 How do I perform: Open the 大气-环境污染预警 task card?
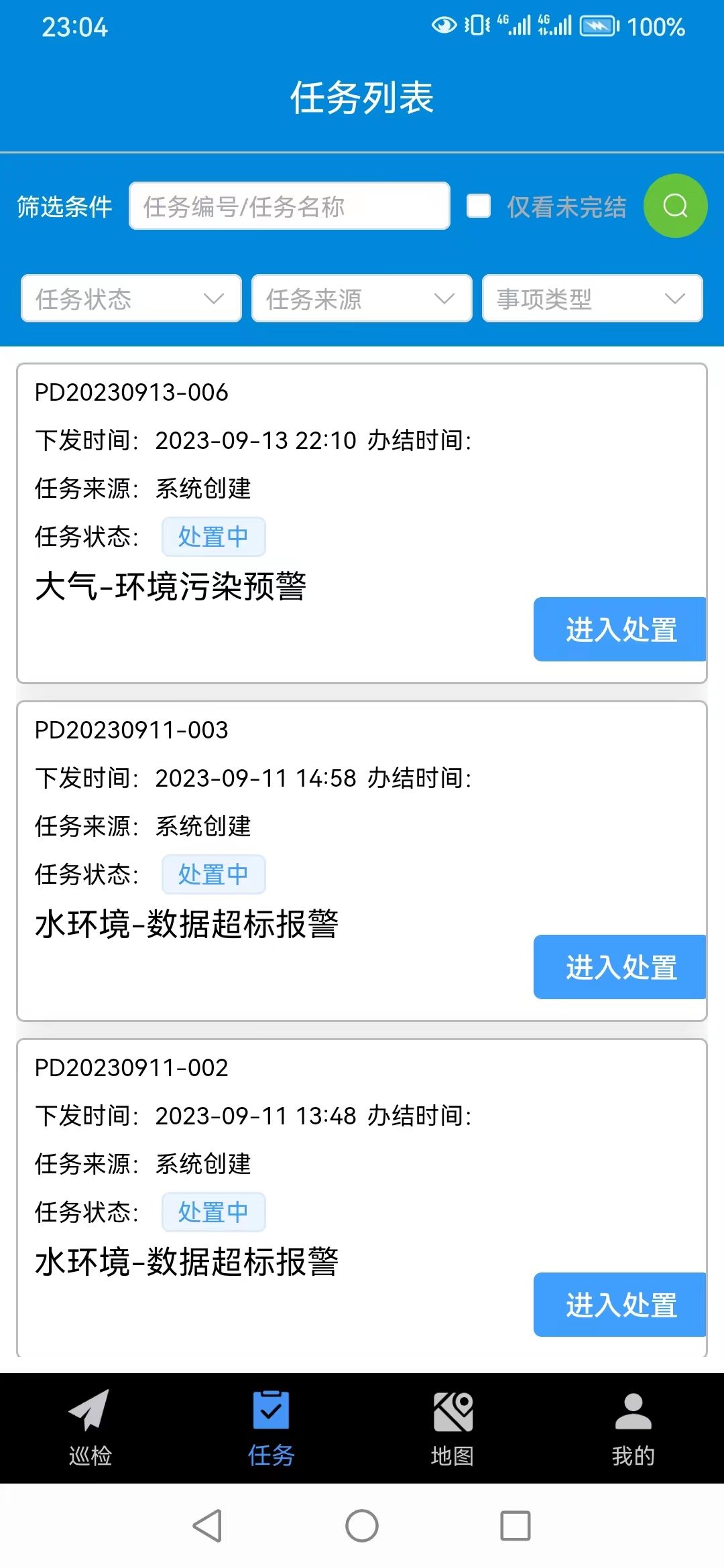(362, 523)
